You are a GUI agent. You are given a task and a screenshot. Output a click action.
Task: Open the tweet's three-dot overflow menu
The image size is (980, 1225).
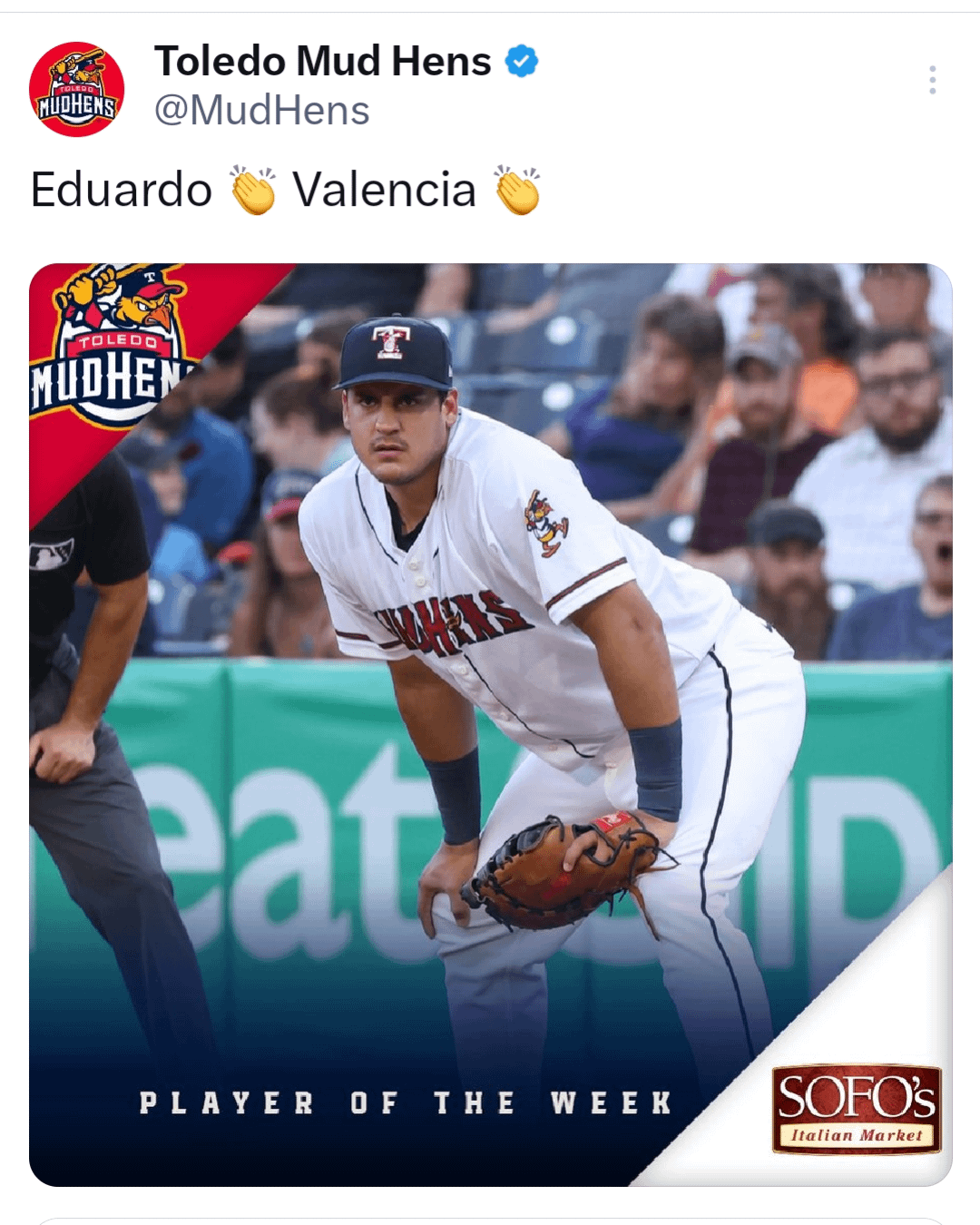click(932, 80)
